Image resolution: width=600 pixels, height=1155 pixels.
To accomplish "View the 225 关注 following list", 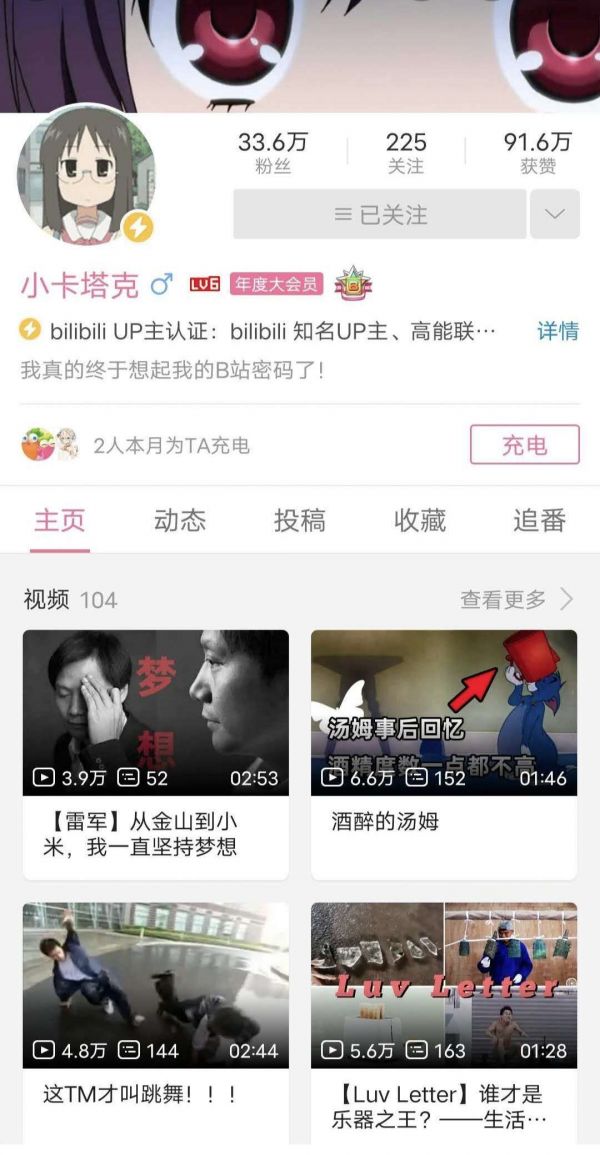I will coord(406,153).
